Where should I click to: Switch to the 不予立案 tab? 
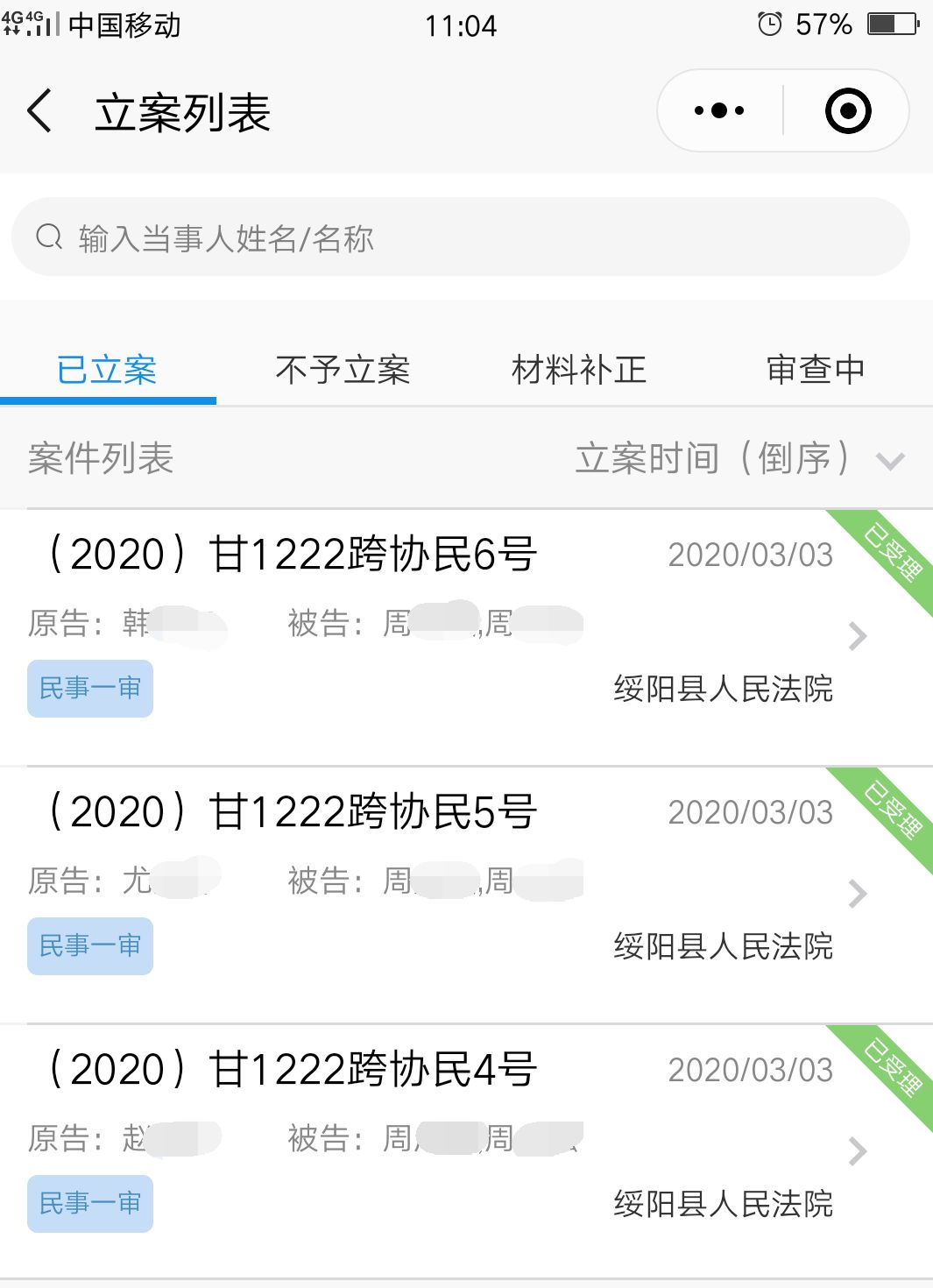click(x=343, y=370)
